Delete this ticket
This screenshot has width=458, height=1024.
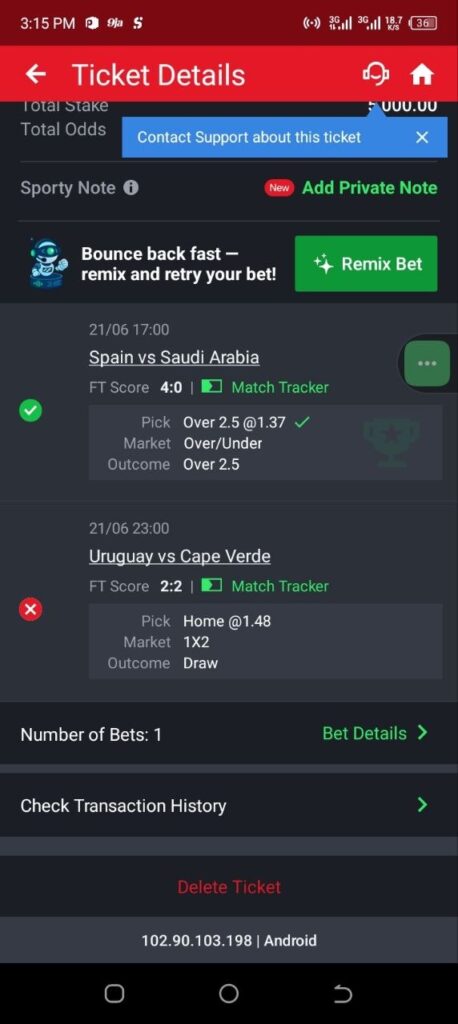[x=229, y=887]
